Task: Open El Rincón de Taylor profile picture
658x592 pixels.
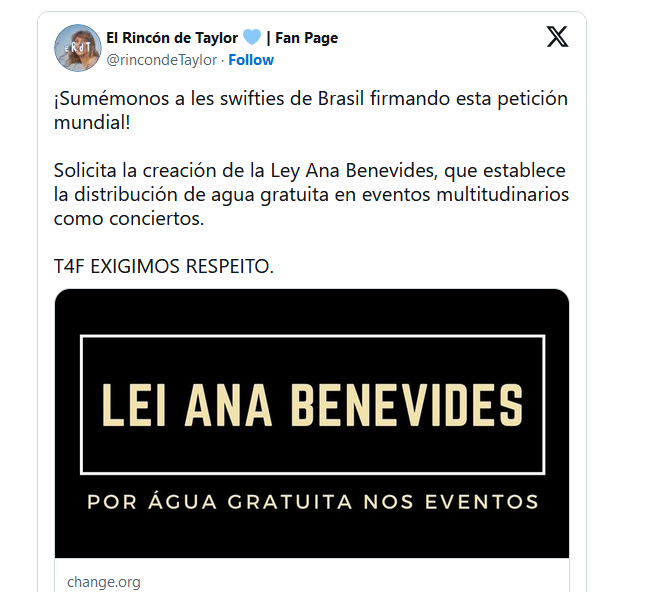Action: pyautogui.click(x=77, y=48)
